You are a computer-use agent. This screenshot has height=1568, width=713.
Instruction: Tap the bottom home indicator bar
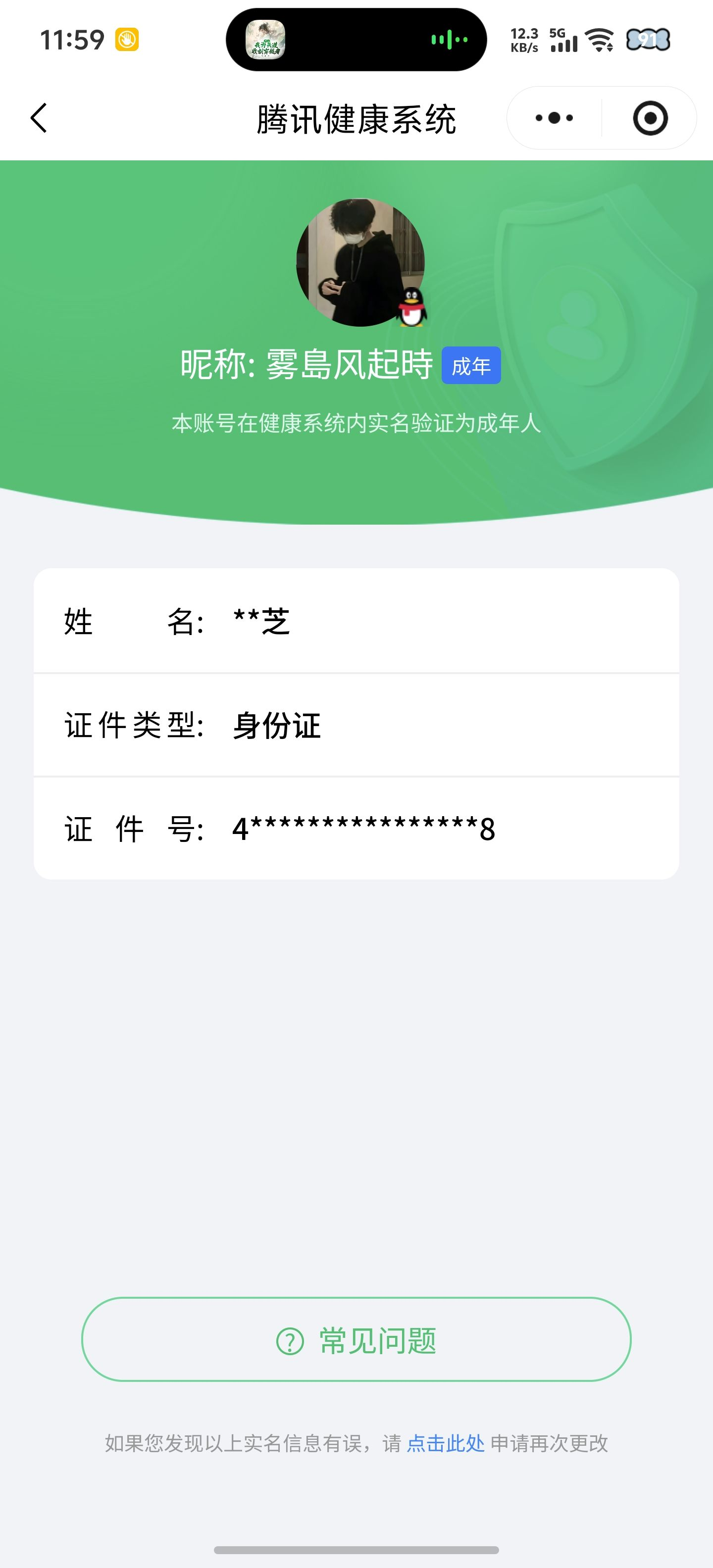click(356, 1549)
